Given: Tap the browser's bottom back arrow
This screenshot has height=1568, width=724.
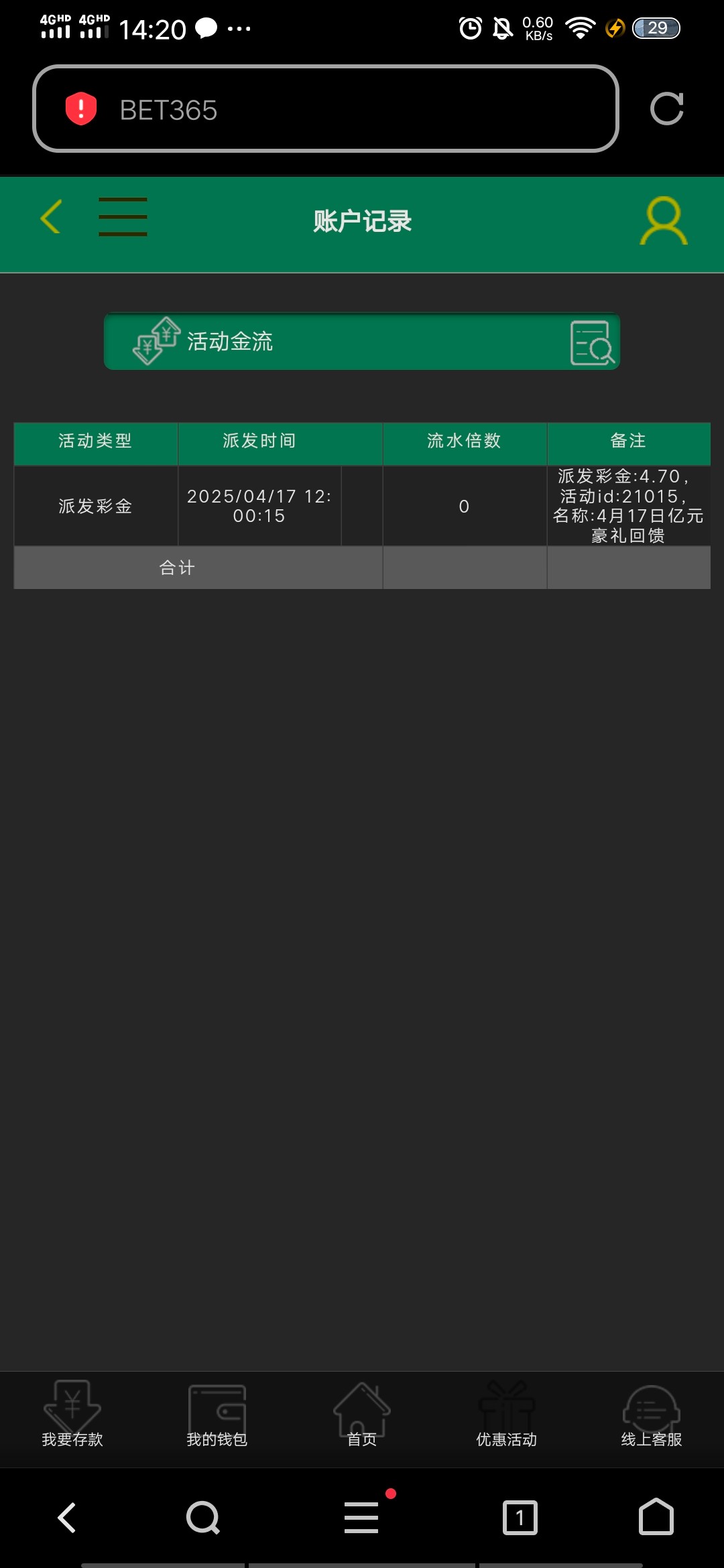Looking at the screenshot, I should point(67,1518).
